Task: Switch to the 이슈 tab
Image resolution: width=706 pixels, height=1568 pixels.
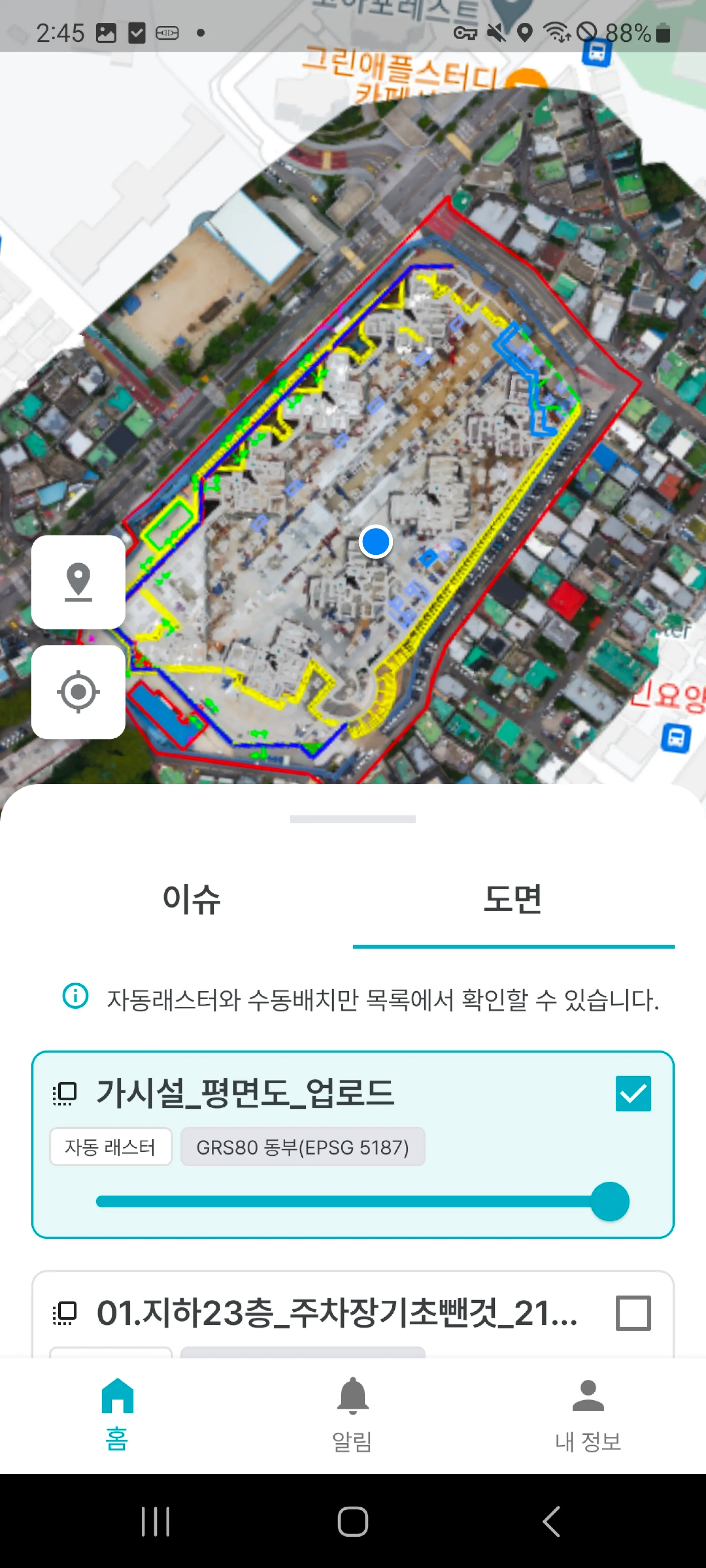Action: tap(191, 899)
